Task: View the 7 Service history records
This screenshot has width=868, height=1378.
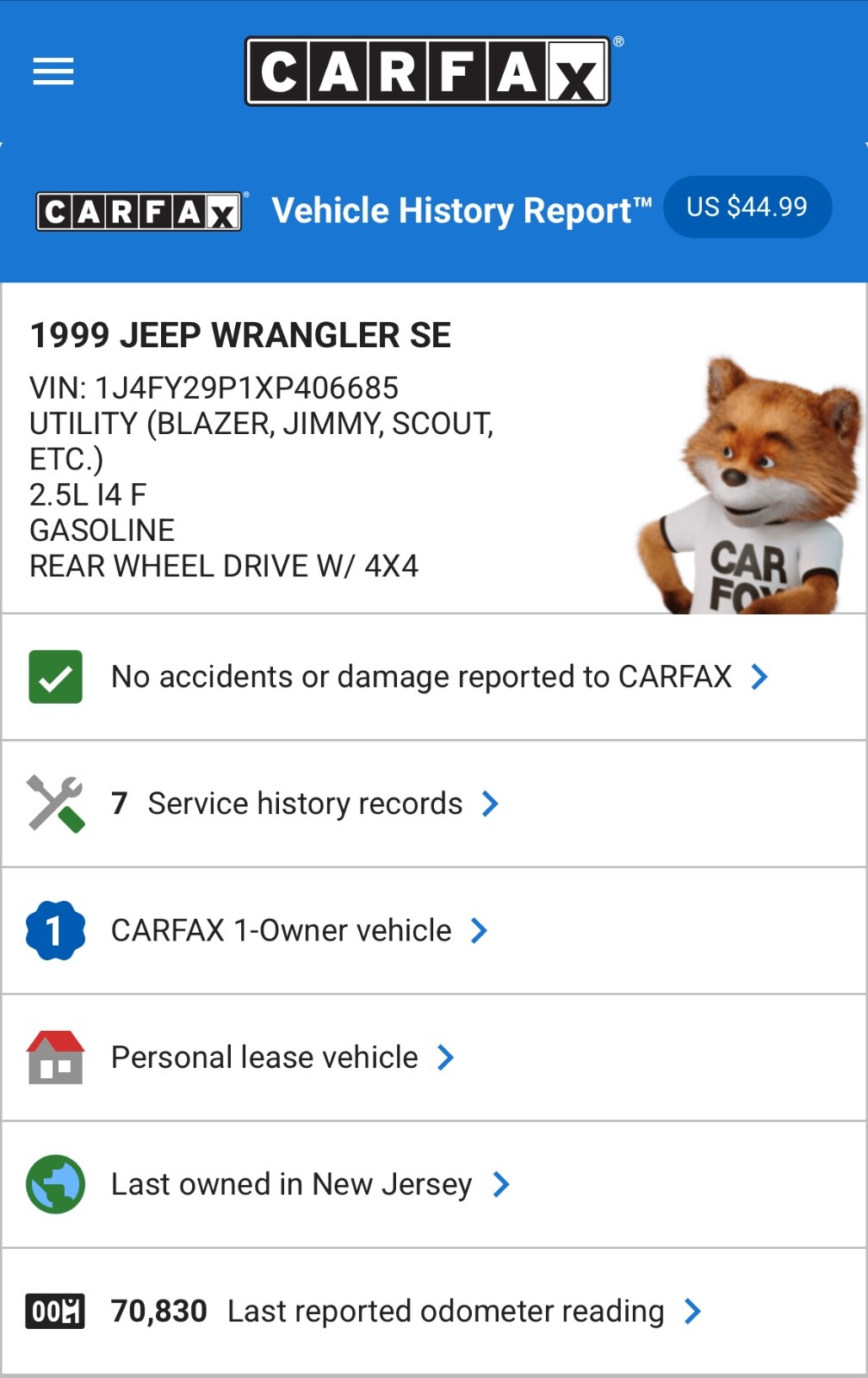Action: (x=305, y=804)
